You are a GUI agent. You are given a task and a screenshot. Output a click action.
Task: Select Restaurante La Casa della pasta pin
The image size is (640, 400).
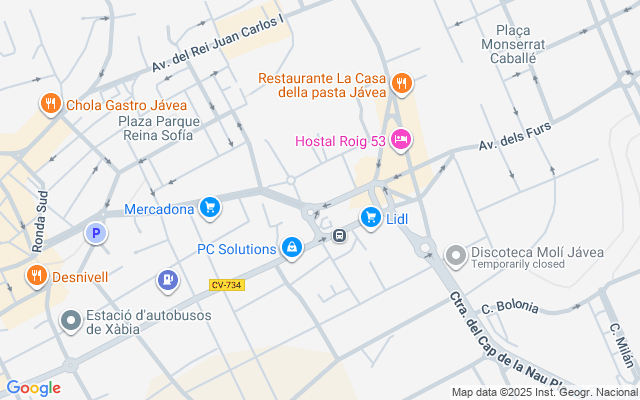coord(402,84)
